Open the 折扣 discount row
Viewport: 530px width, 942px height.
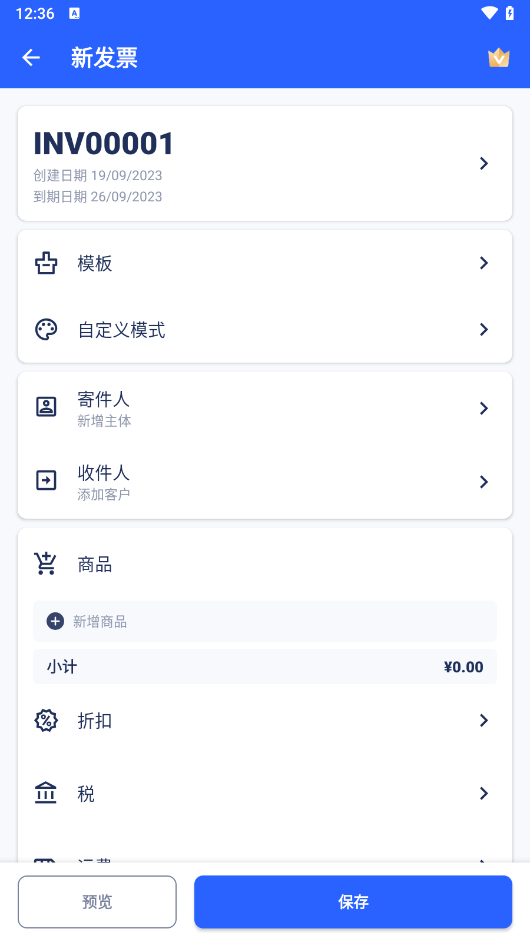click(x=265, y=720)
